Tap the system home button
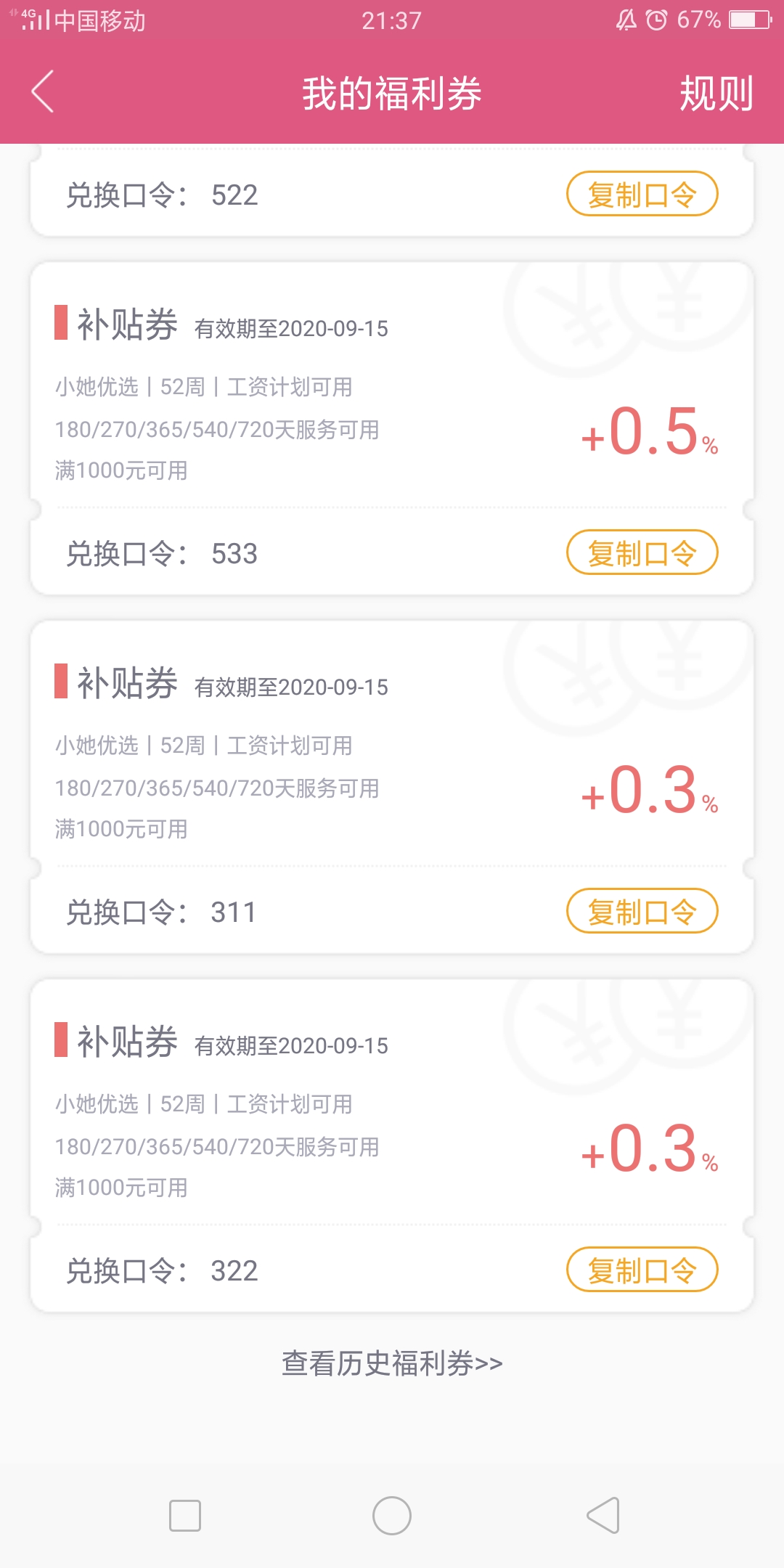Viewport: 784px width, 1568px height. [392, 1516]
